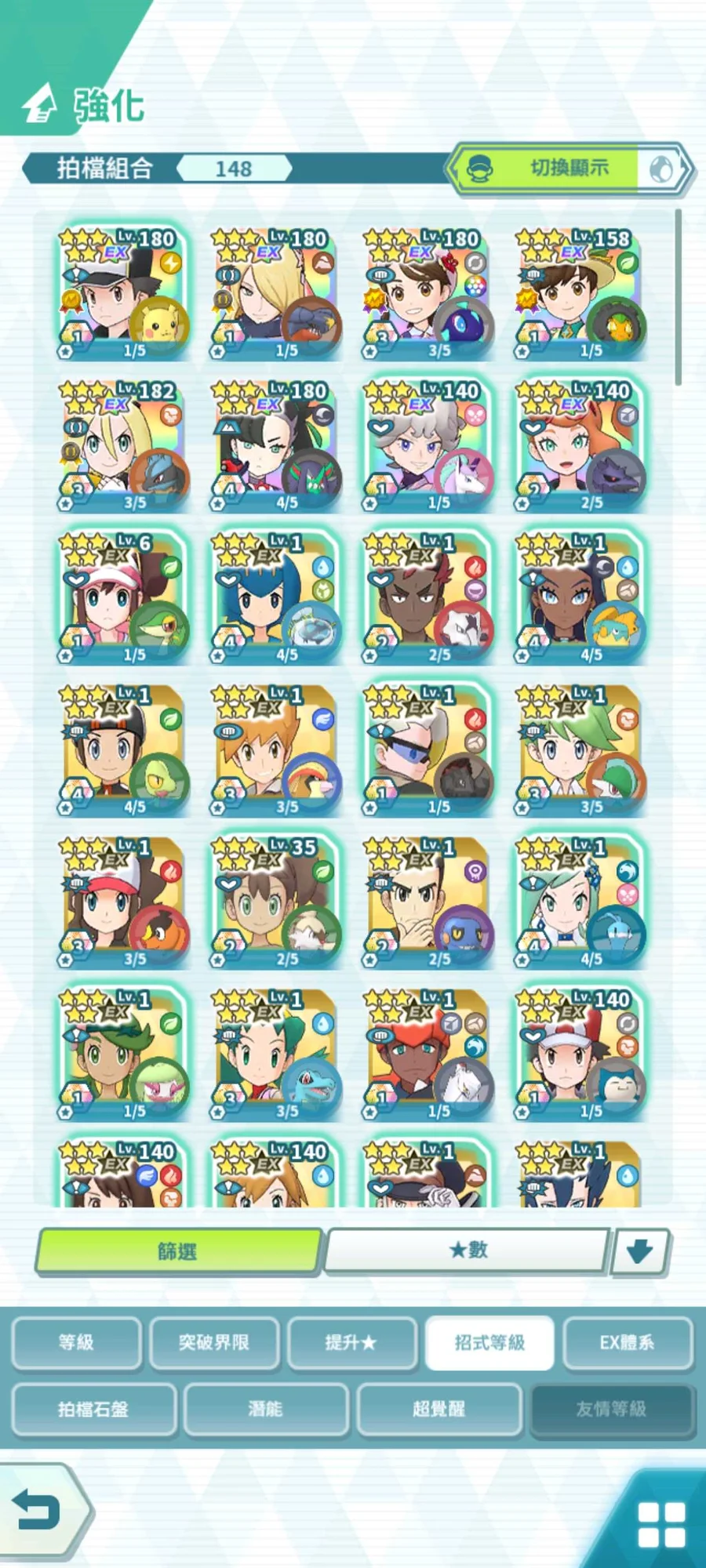Image resolution: width=706 pixels, height=1568 pixels.
Task: Select the Lucario sync pair Lv.182
Action: [x=122, y=445]
